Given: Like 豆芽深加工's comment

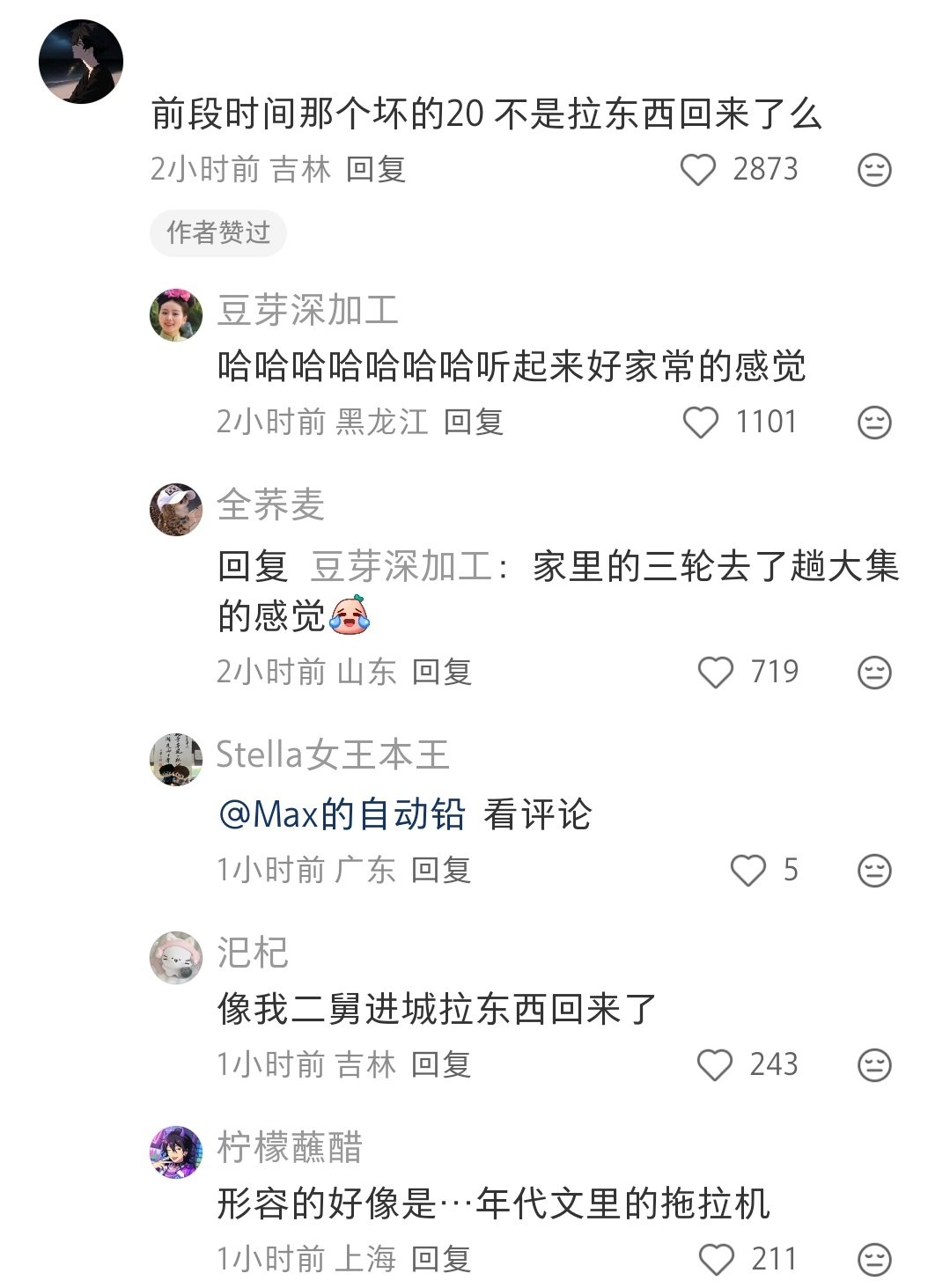Looking at the screenshot, I should click(x=701, y=423).
